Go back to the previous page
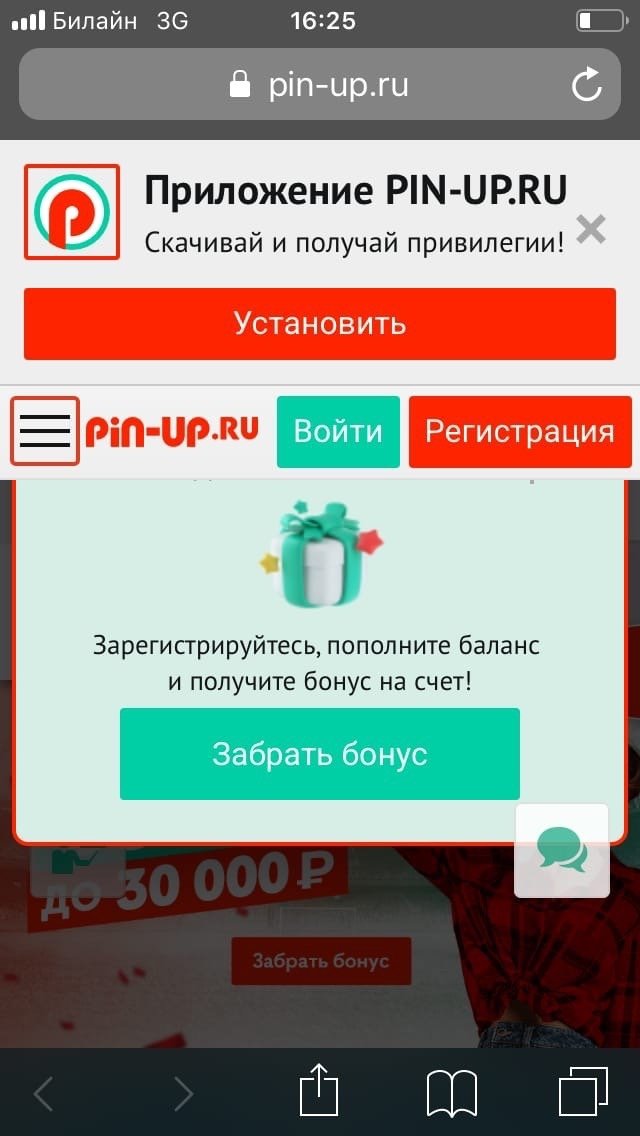The image size is (640, 1136). click(44, 1093)
